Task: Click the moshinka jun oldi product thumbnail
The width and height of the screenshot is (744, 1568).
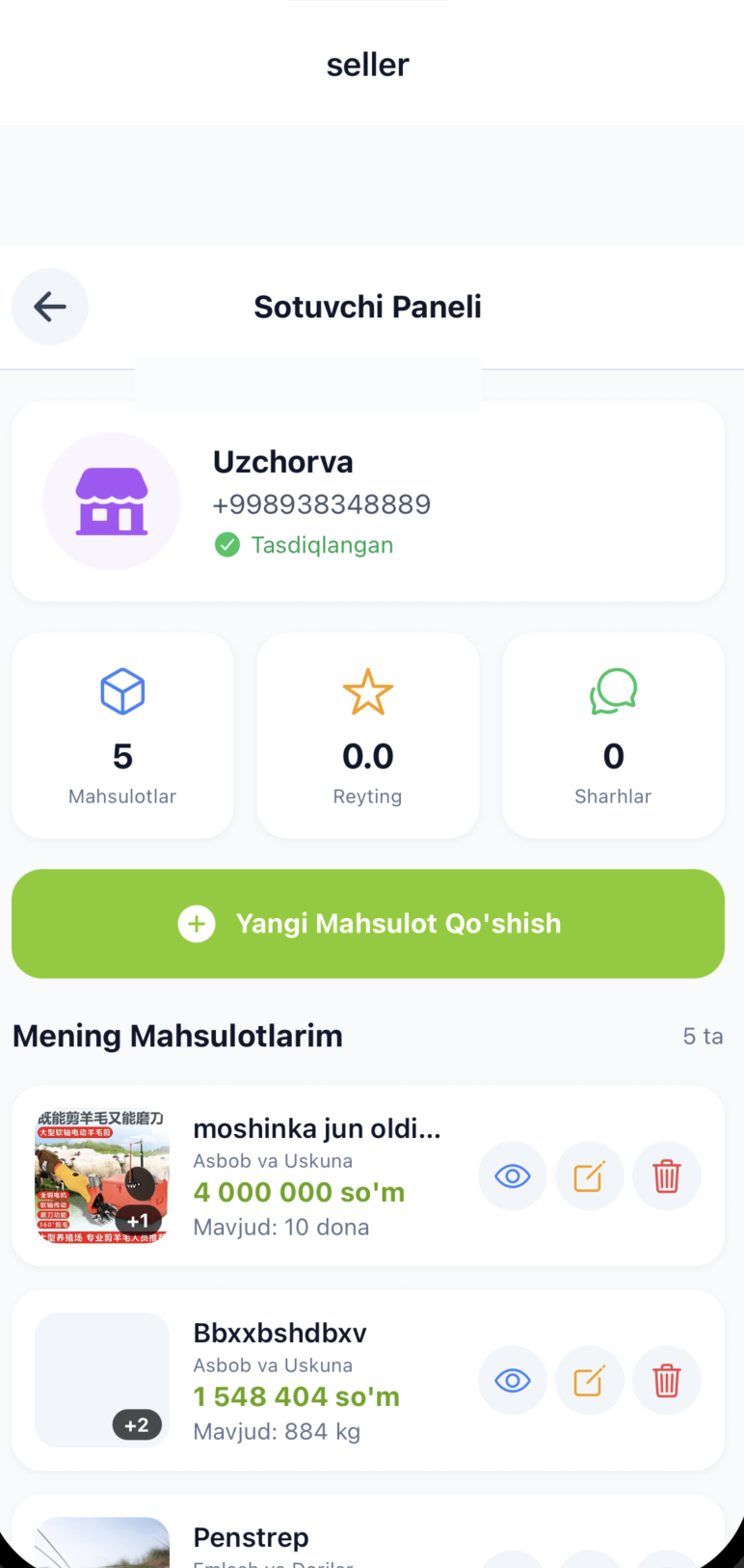Action: (101, 1176)
